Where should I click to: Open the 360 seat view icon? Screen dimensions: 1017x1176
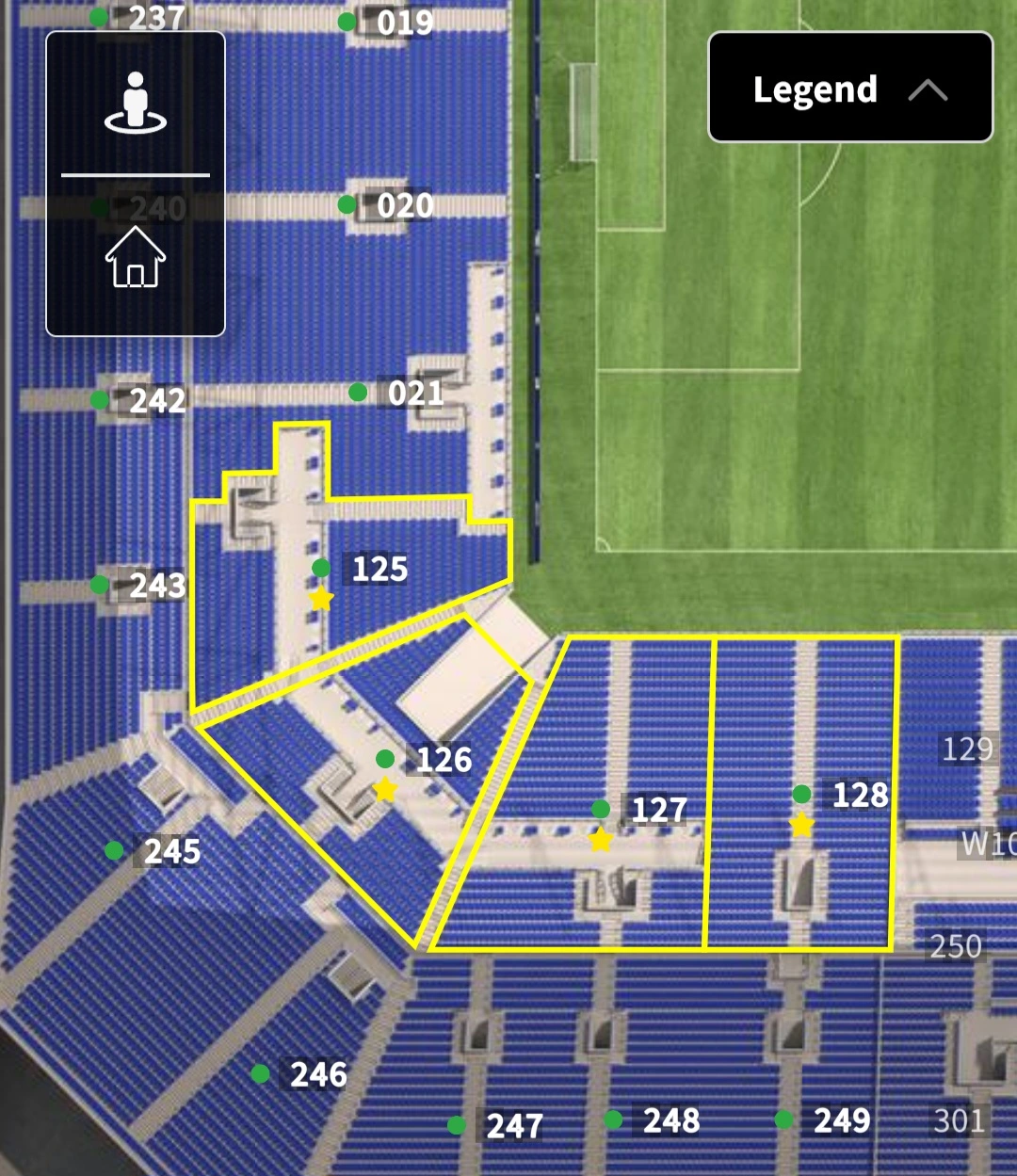pyautogui.click(x=136, y=103)
